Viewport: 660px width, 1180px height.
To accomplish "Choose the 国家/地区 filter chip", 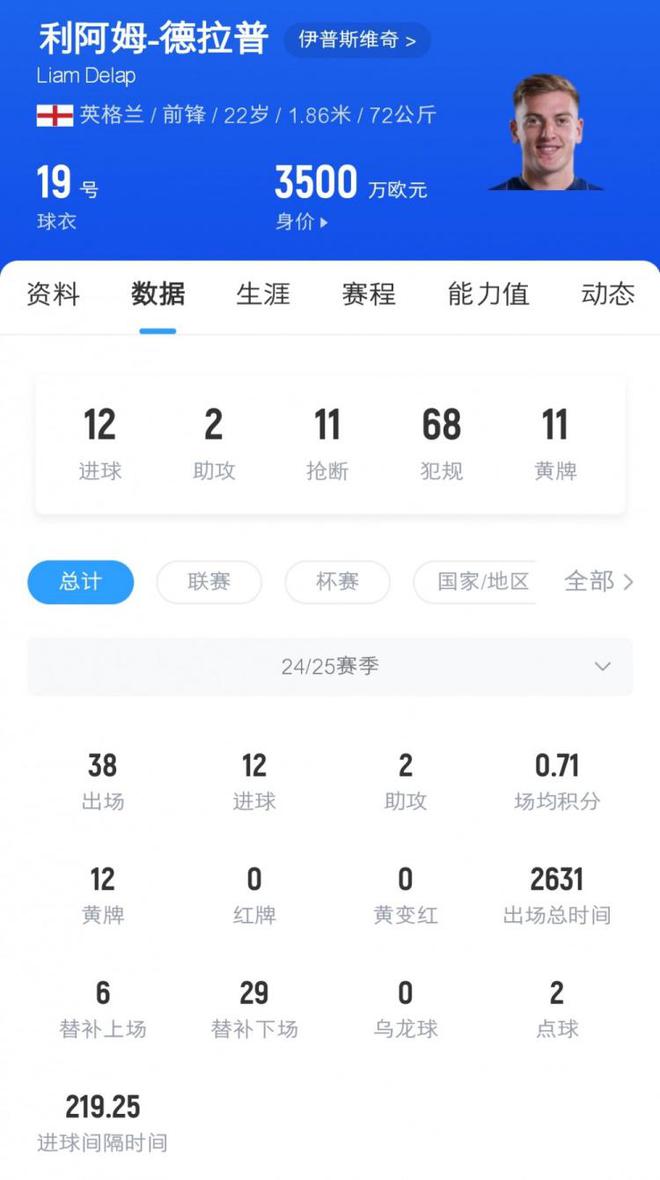I will pos(483,582).
